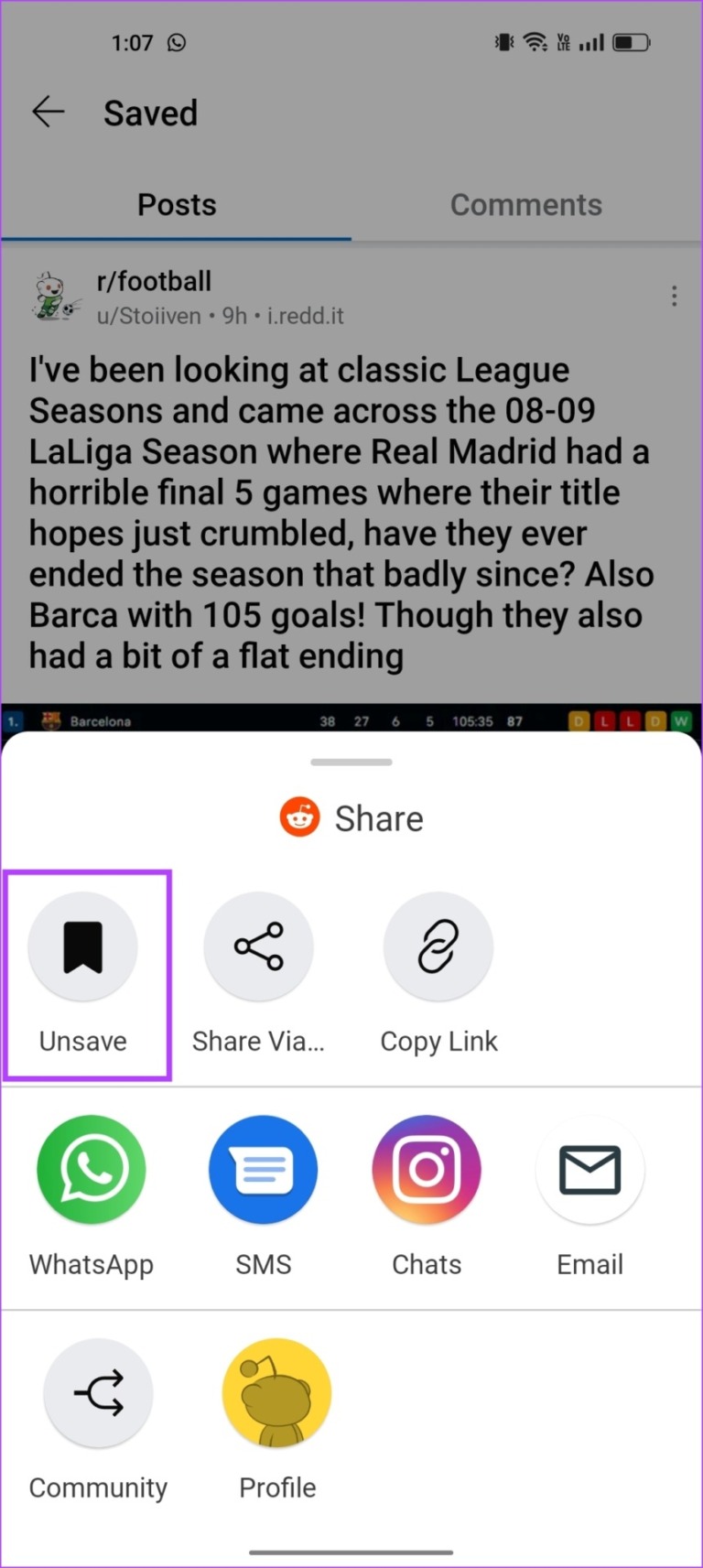
Task: Go back from the Saved screen
Action: (x=48, y=112)
